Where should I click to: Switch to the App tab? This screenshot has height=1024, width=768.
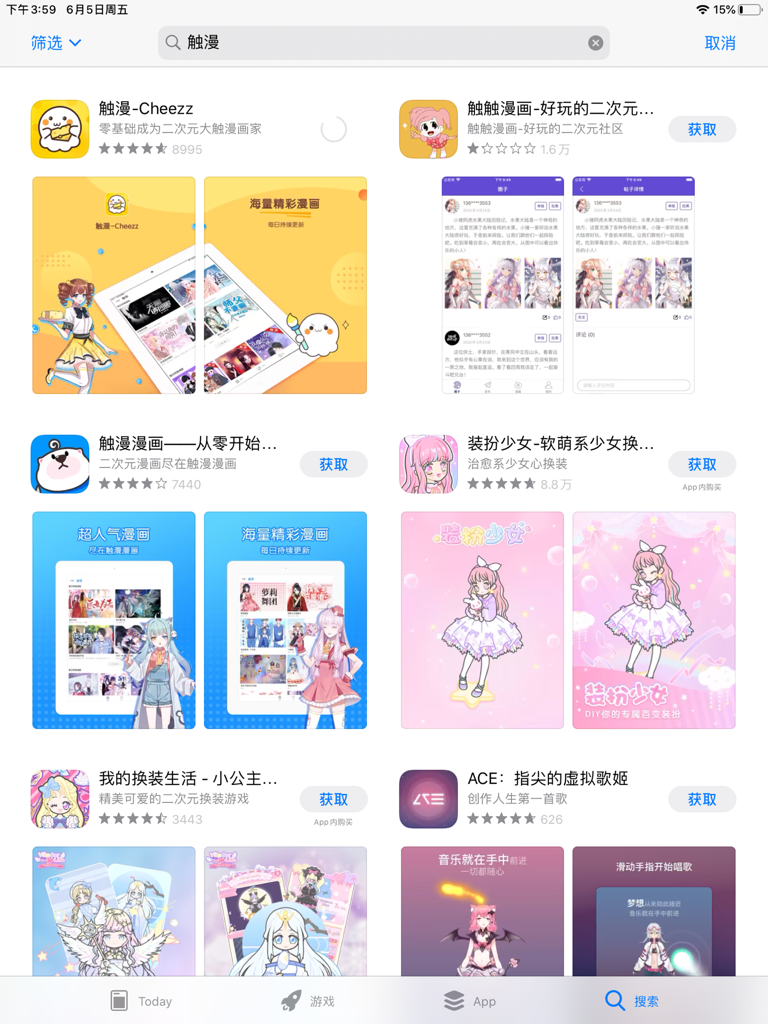pyautogui.click(x=470, y=1001)
